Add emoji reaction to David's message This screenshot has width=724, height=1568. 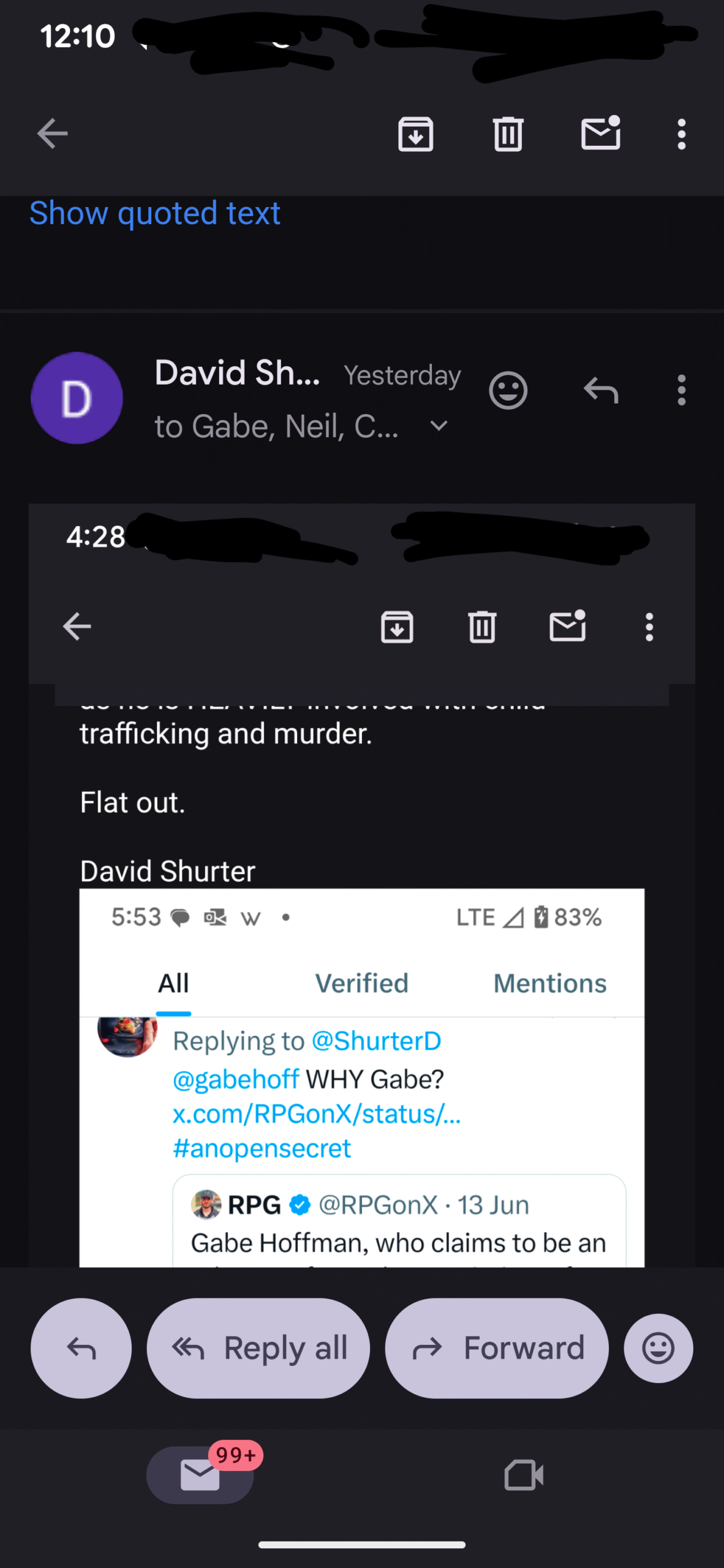pos(508,390)
